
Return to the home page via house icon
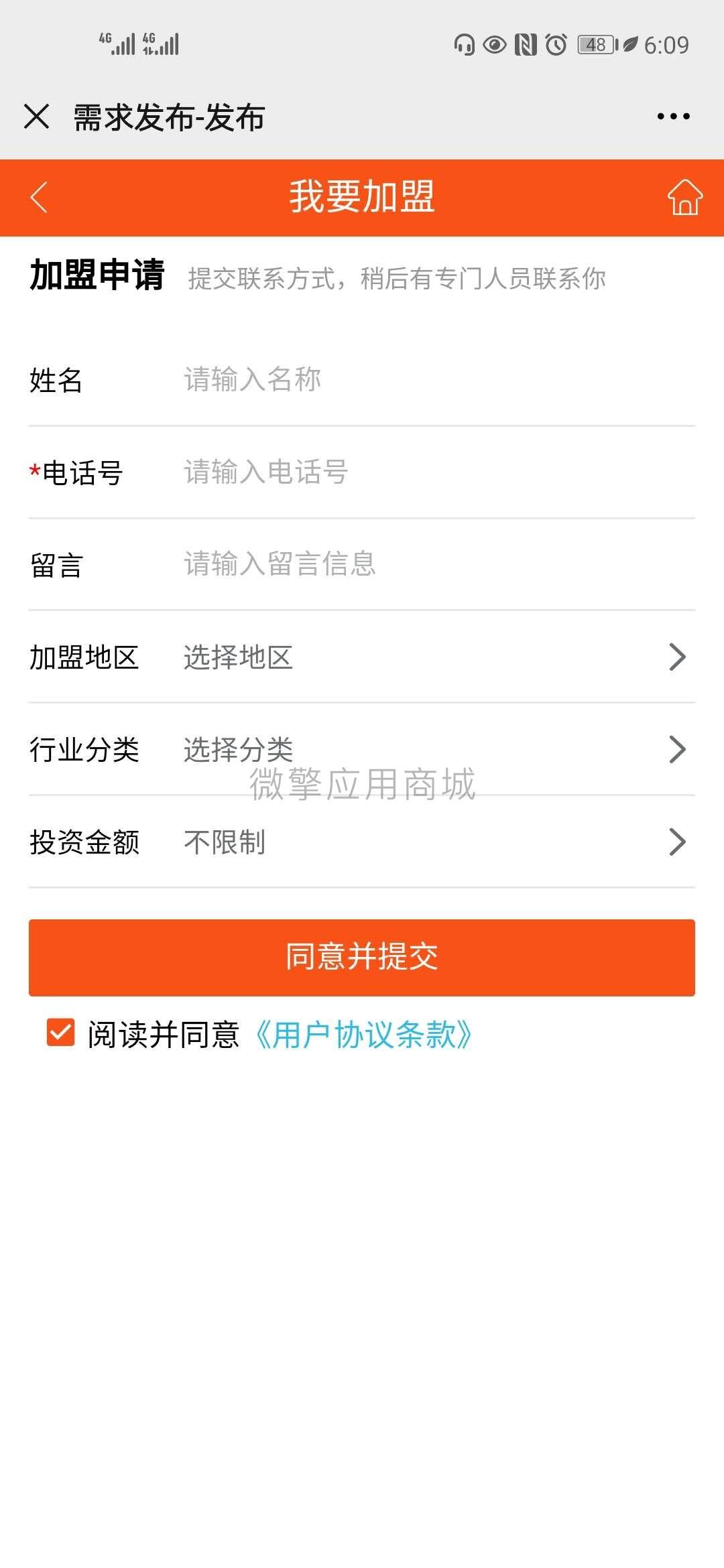click(684, 198)
